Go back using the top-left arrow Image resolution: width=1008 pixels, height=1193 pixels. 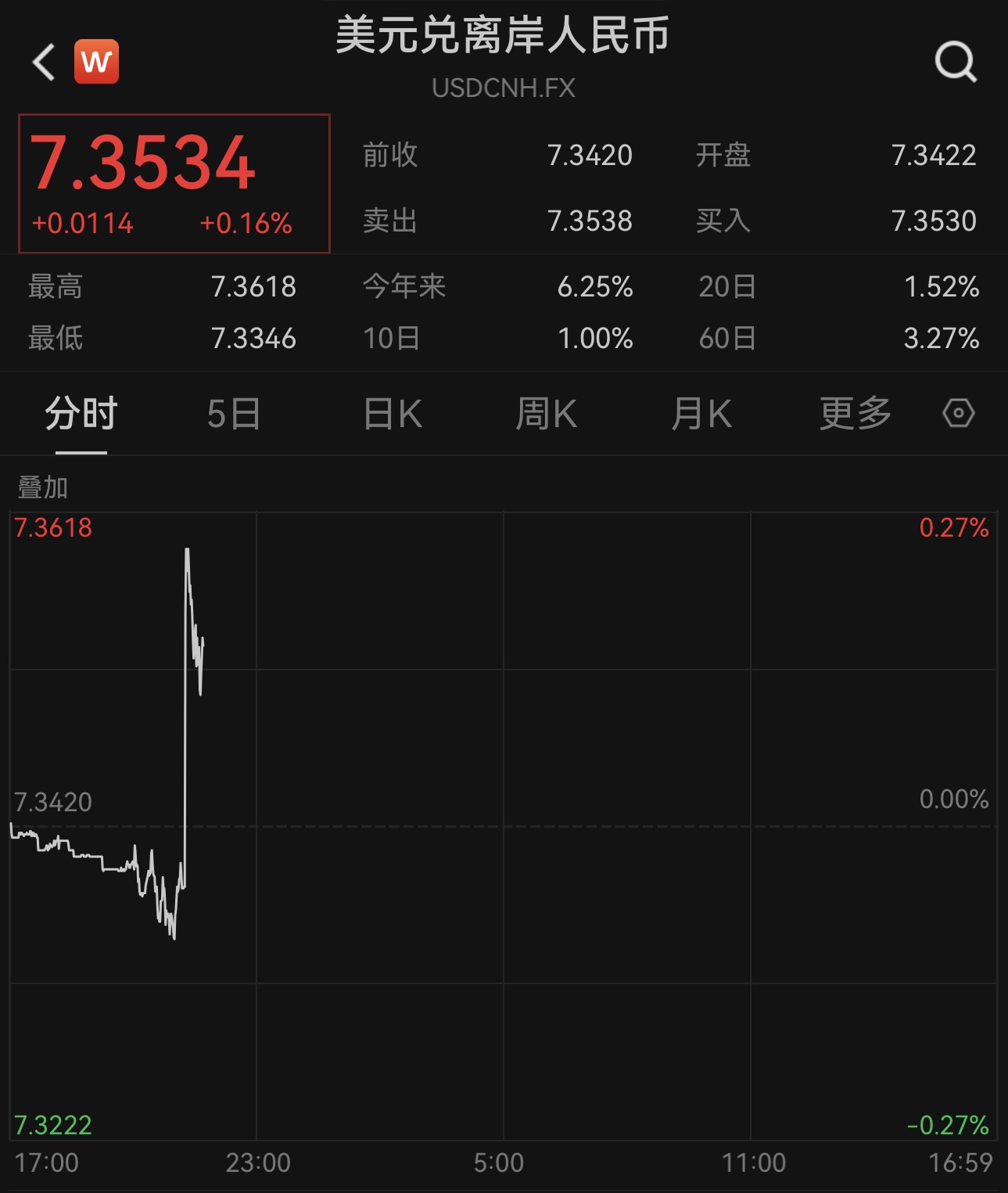(x=44, y=62)
